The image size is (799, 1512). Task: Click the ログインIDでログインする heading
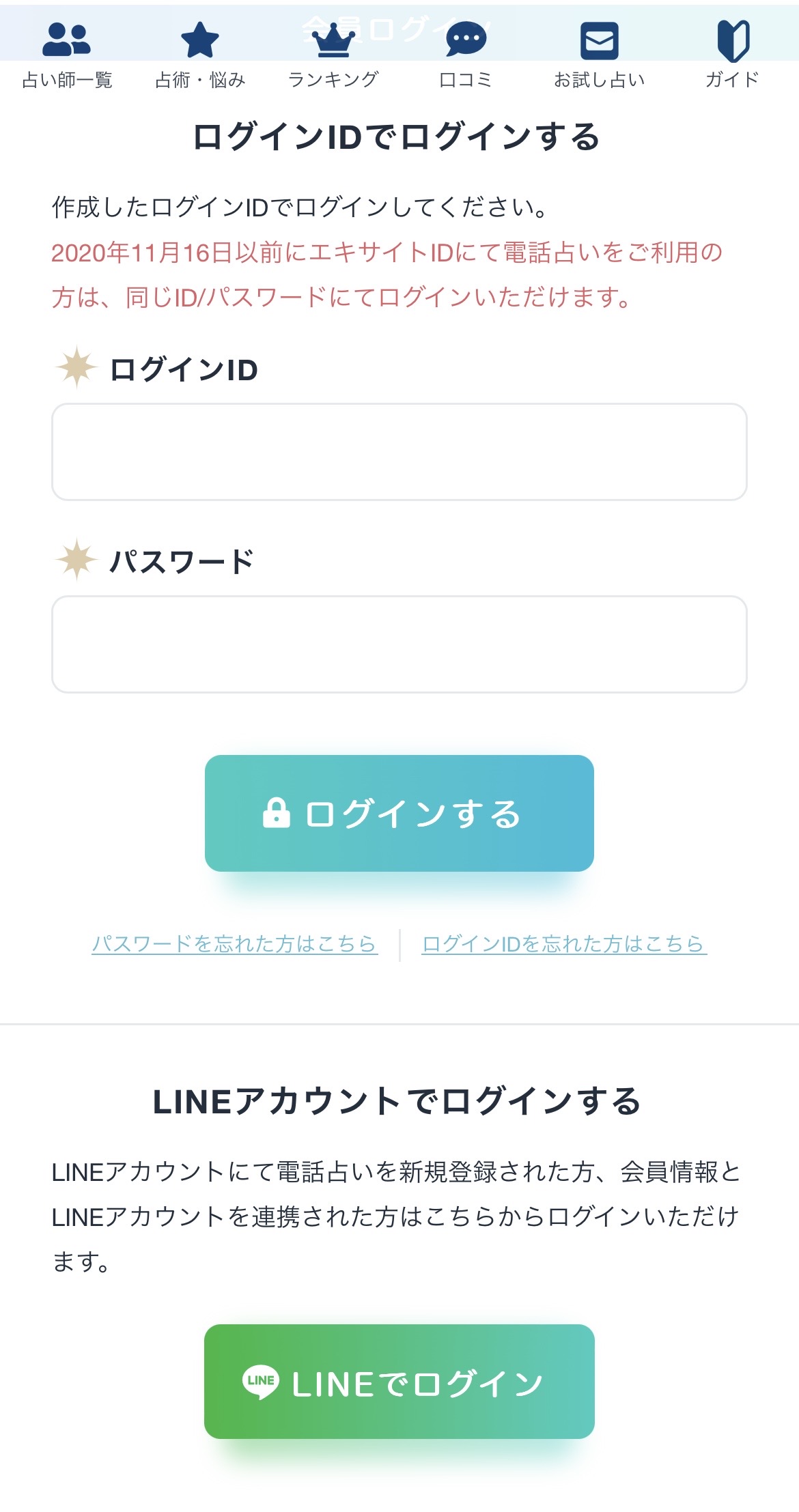click(398, 137)
